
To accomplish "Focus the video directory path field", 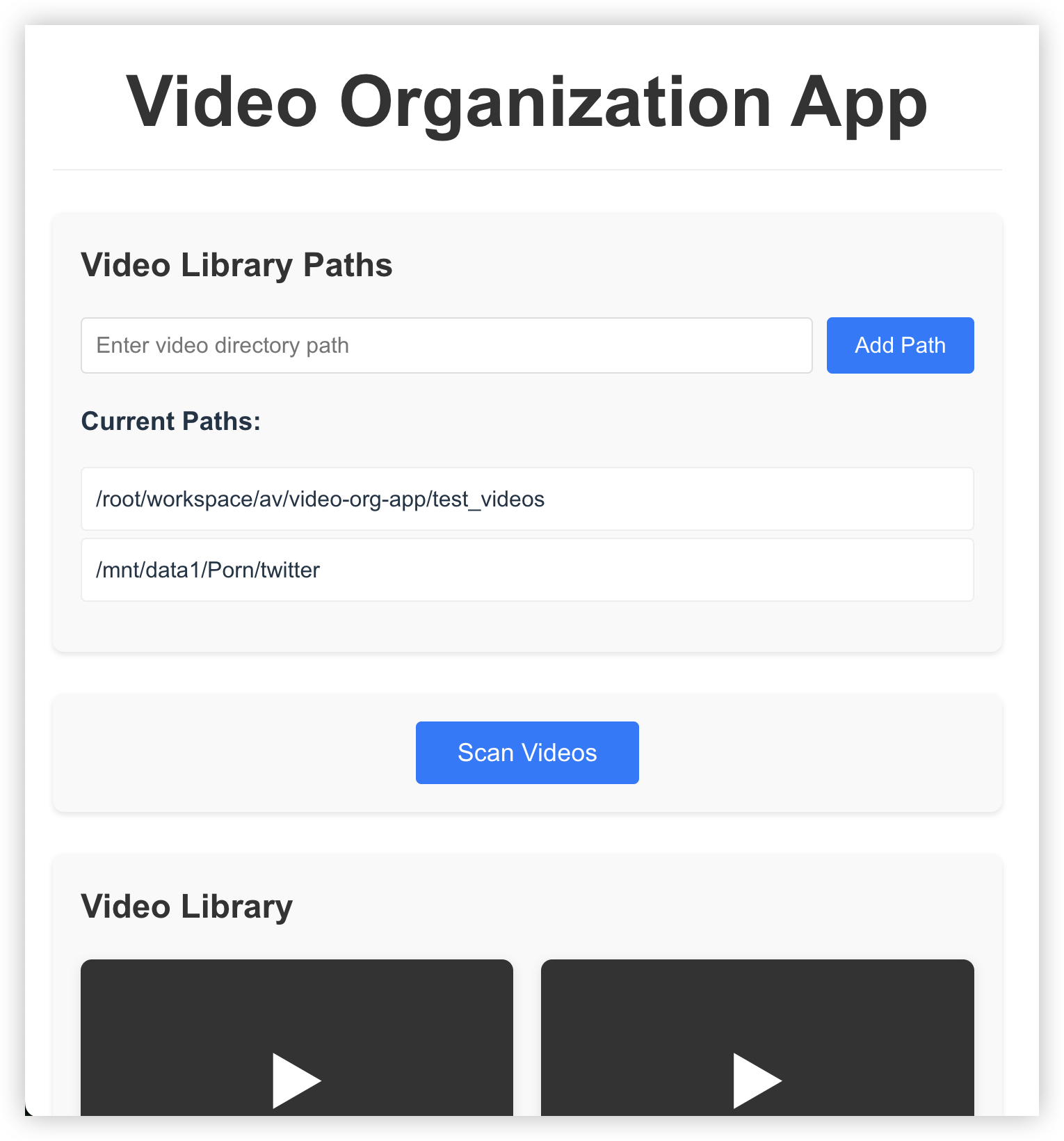I will pos(446,346).
